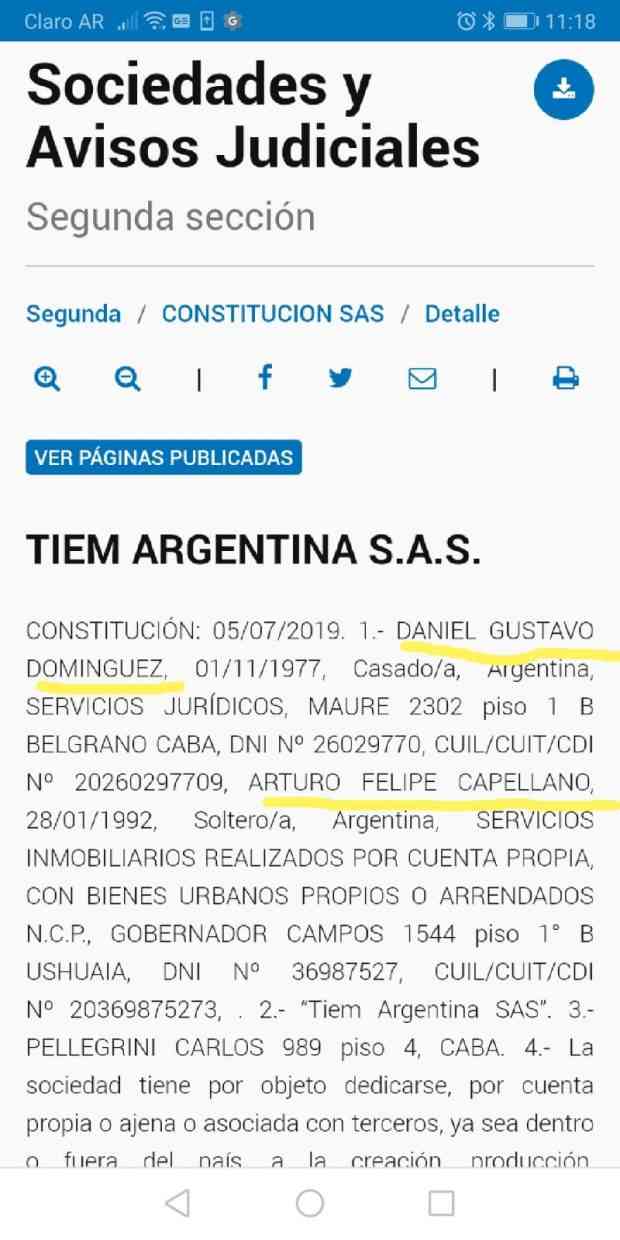The height and width of the screenshot is (1240, 620).
Task: Tap the blue download button
Action: 564,90
